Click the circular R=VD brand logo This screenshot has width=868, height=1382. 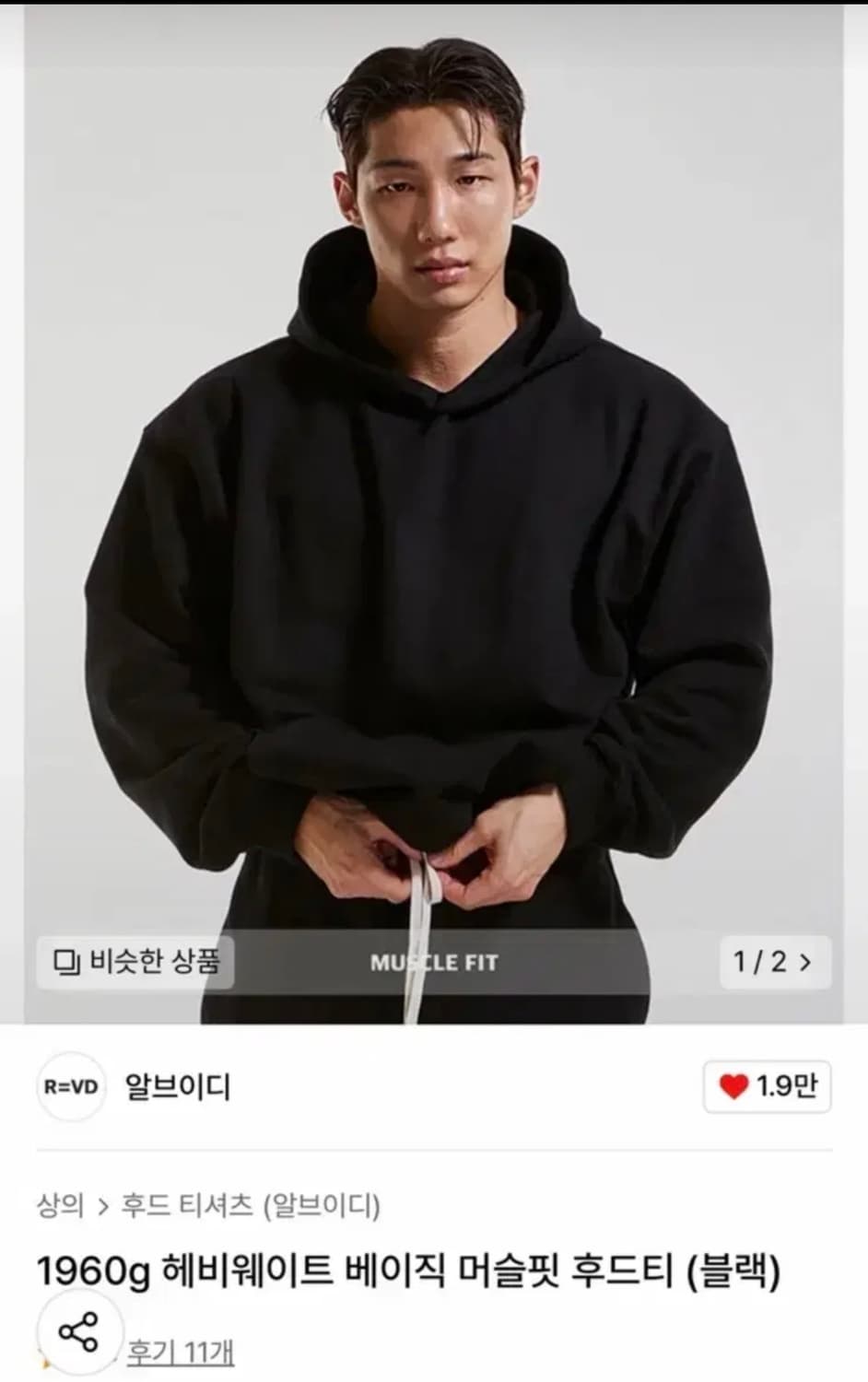coord(70,1087)
